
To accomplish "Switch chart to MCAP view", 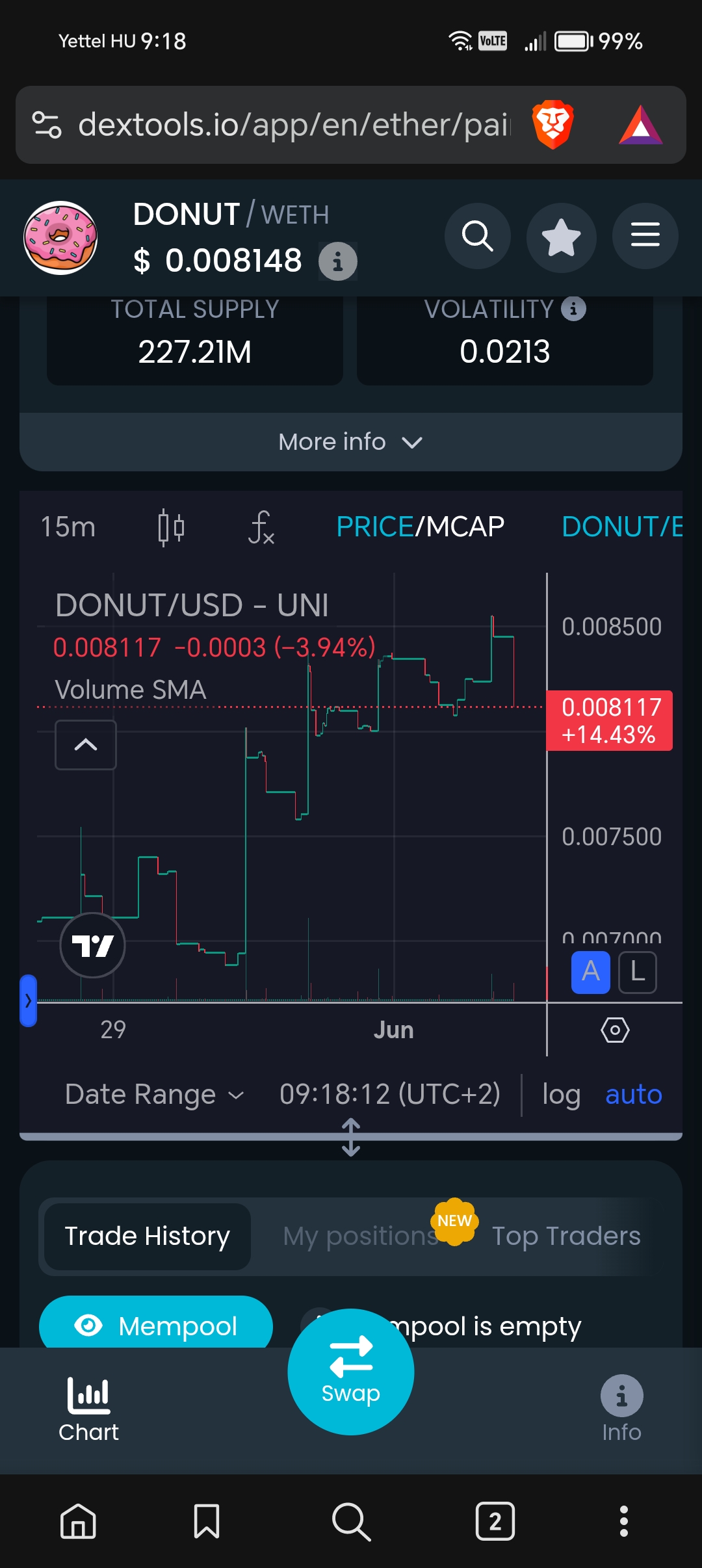I will (x=465, y=527).
